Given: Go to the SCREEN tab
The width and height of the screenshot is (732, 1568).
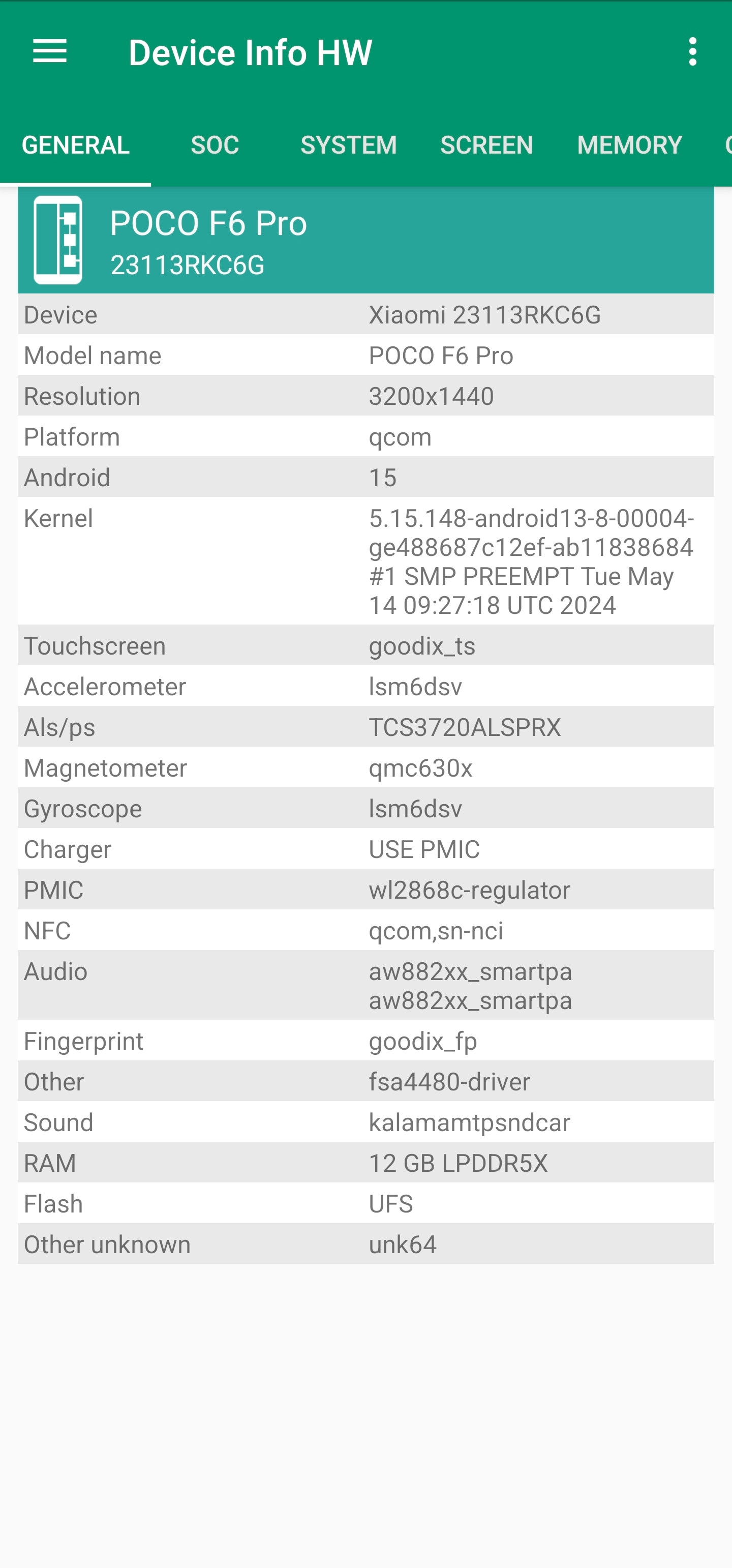Looking at the screenshot, I should pyautogui.click(x=487, y=145).
